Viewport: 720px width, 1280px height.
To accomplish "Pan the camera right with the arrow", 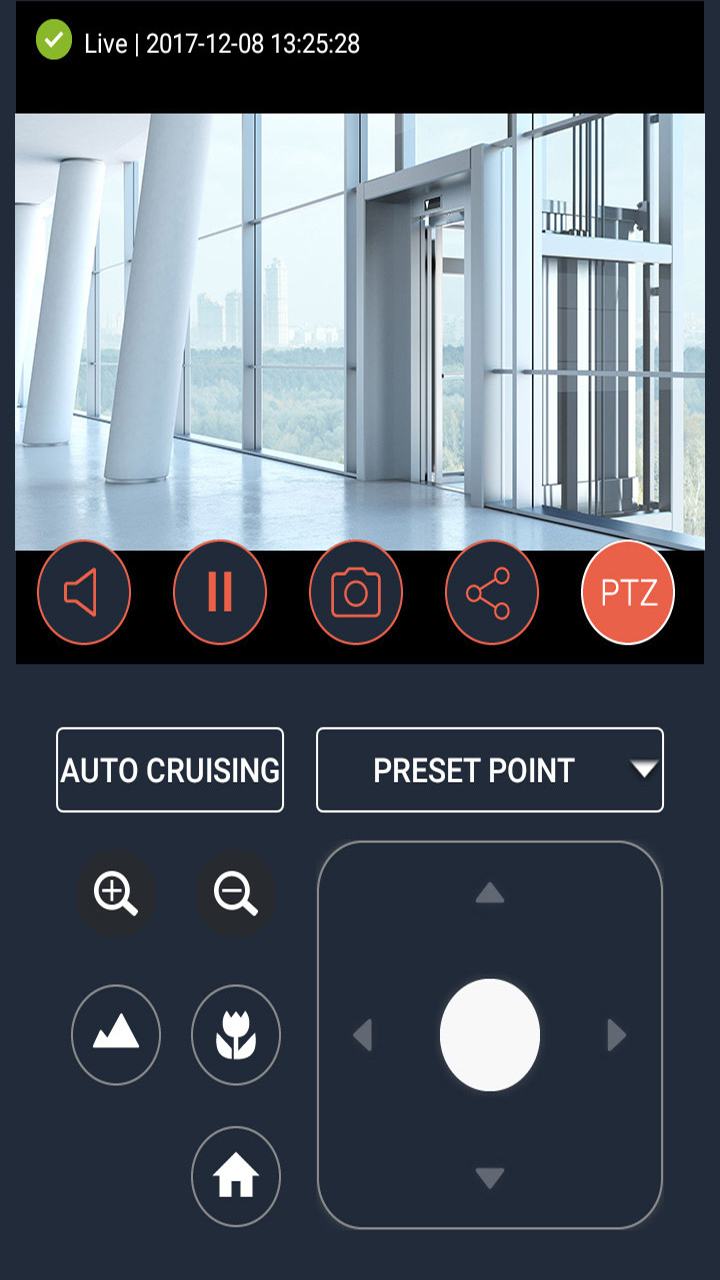I will 616,1035.
